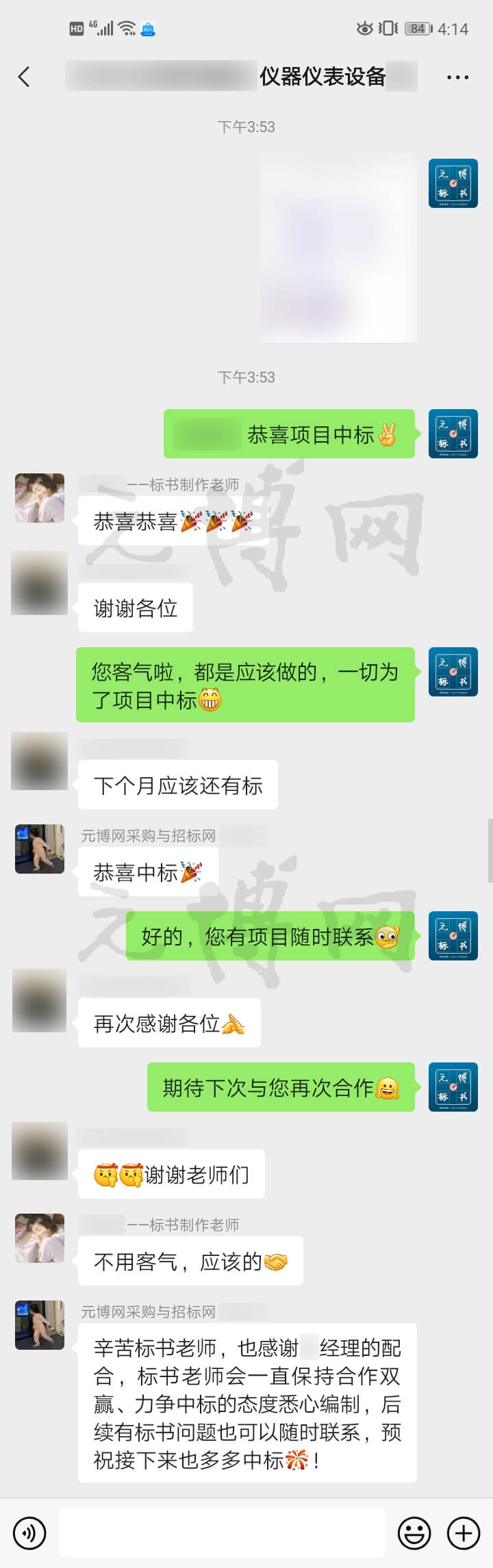The image size is (493, 1568).
Task: Open own avatar beside 期待下次与您再次合作
Action: pyautogui.click(x=453, y=1087)
